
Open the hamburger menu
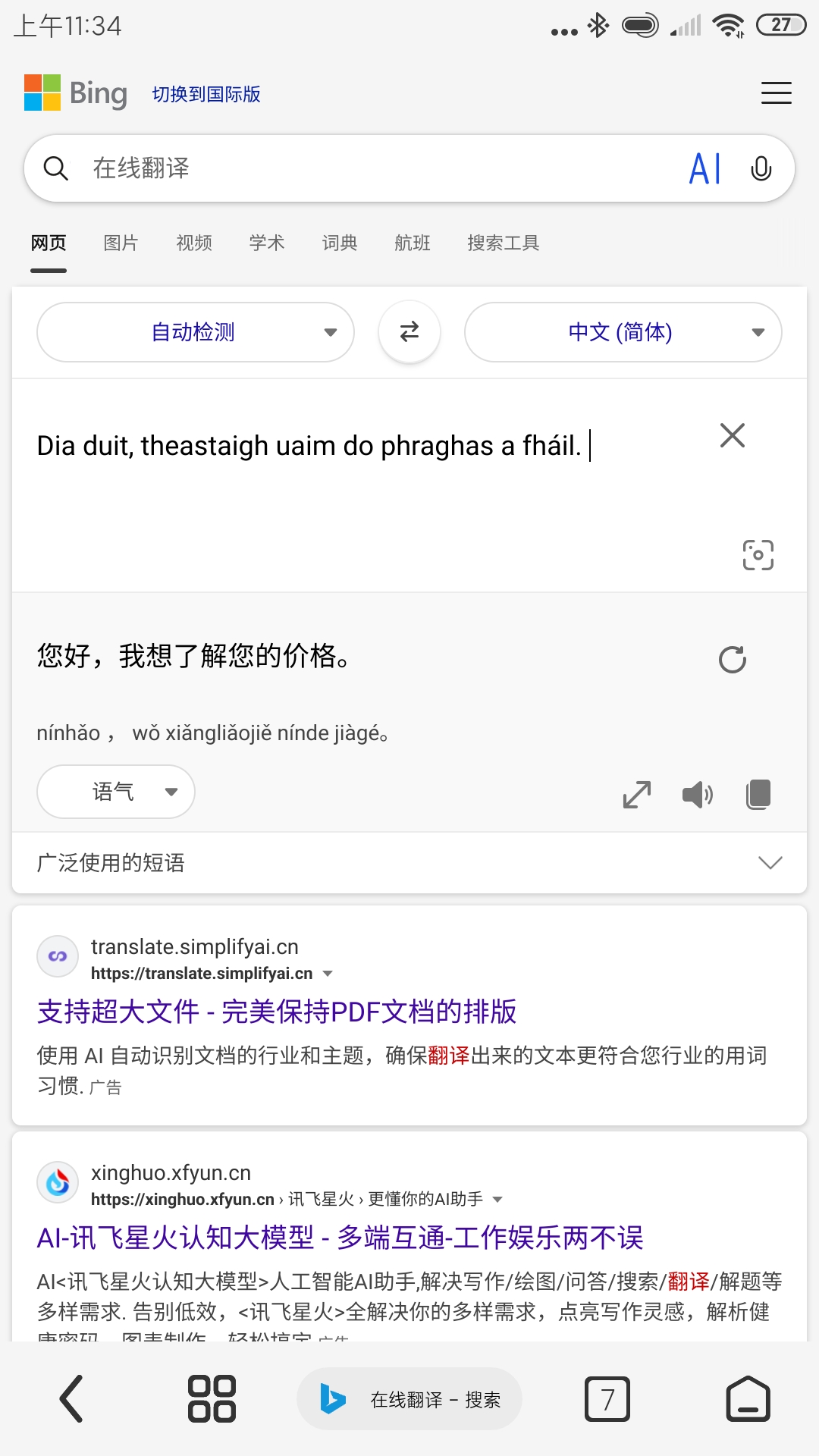pos(776,93)
